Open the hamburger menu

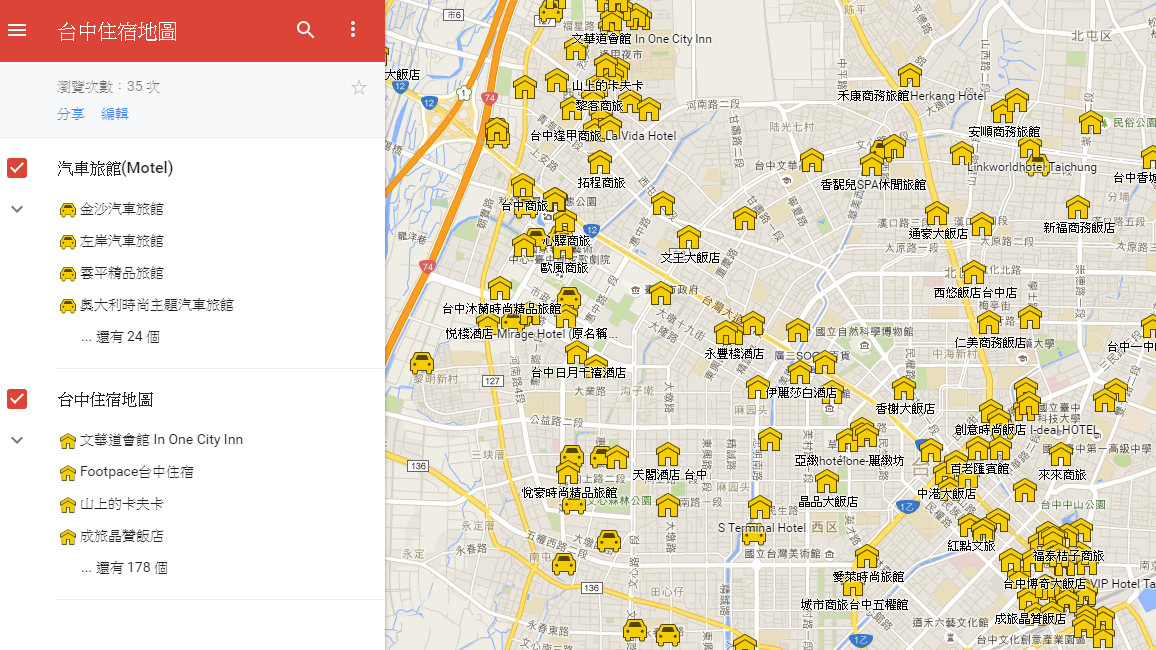17,30
